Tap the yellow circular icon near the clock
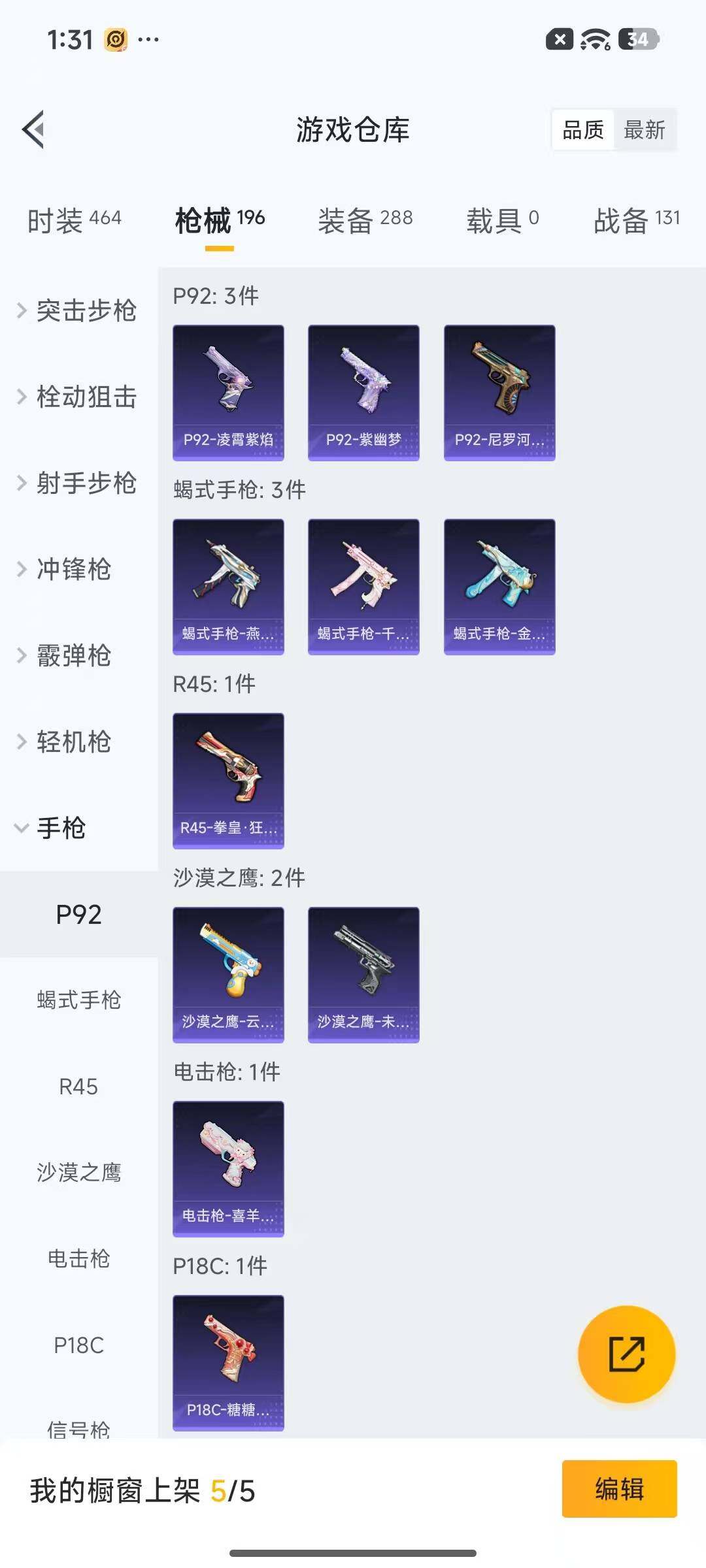This screenshot has height=1568, width=706. tap(115, 39)
